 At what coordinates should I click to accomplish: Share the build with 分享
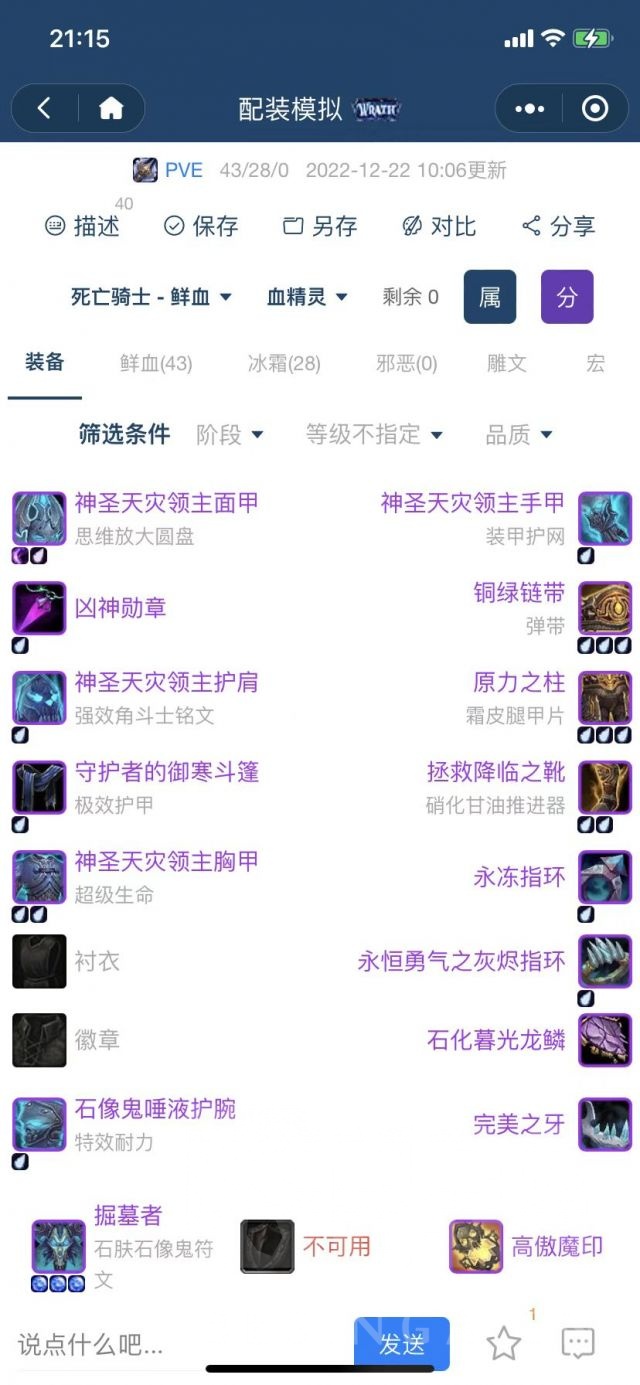(559, 226)
